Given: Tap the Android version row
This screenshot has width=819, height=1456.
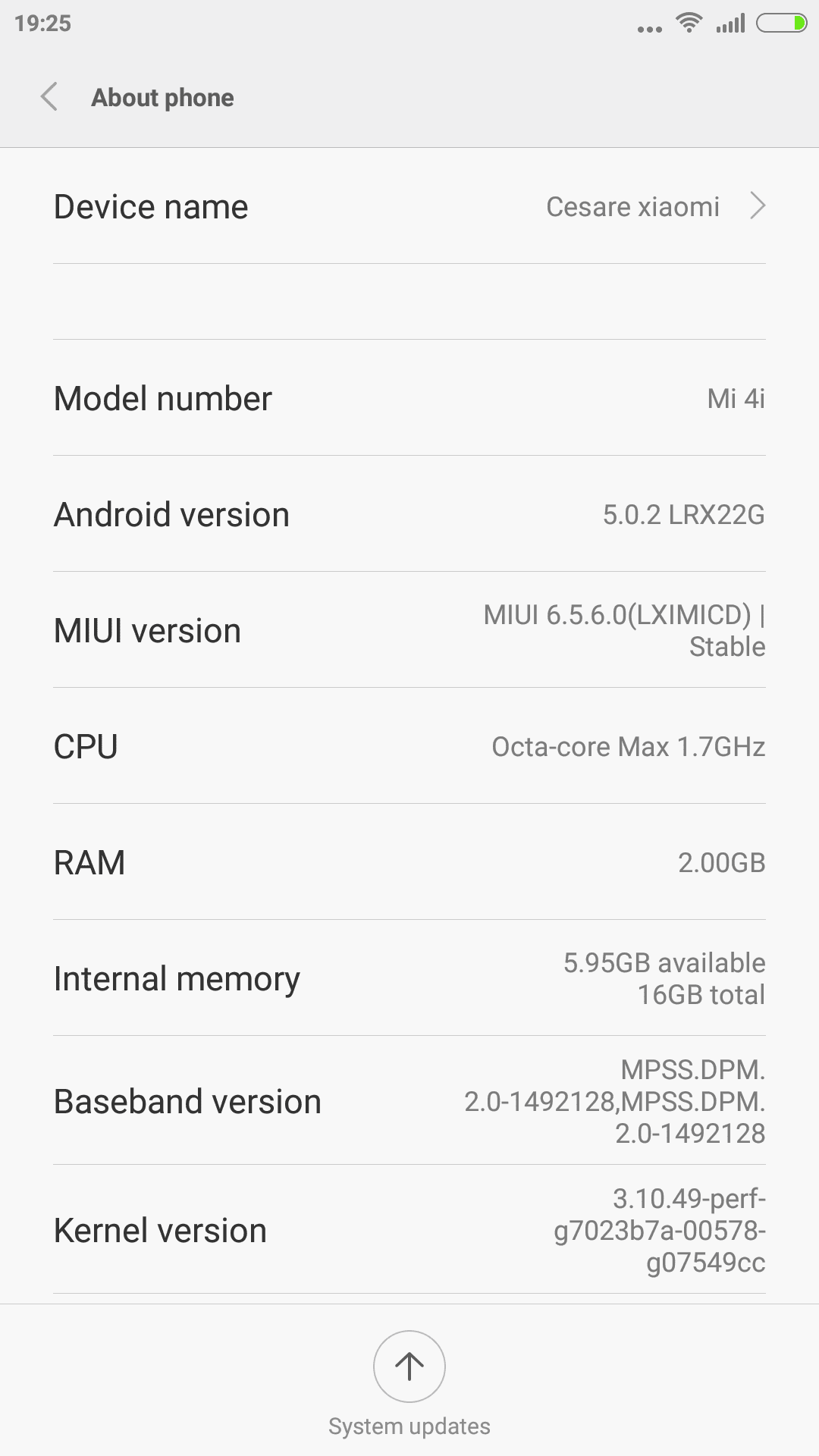Looking at the screenshot, I should coord(409,514).
